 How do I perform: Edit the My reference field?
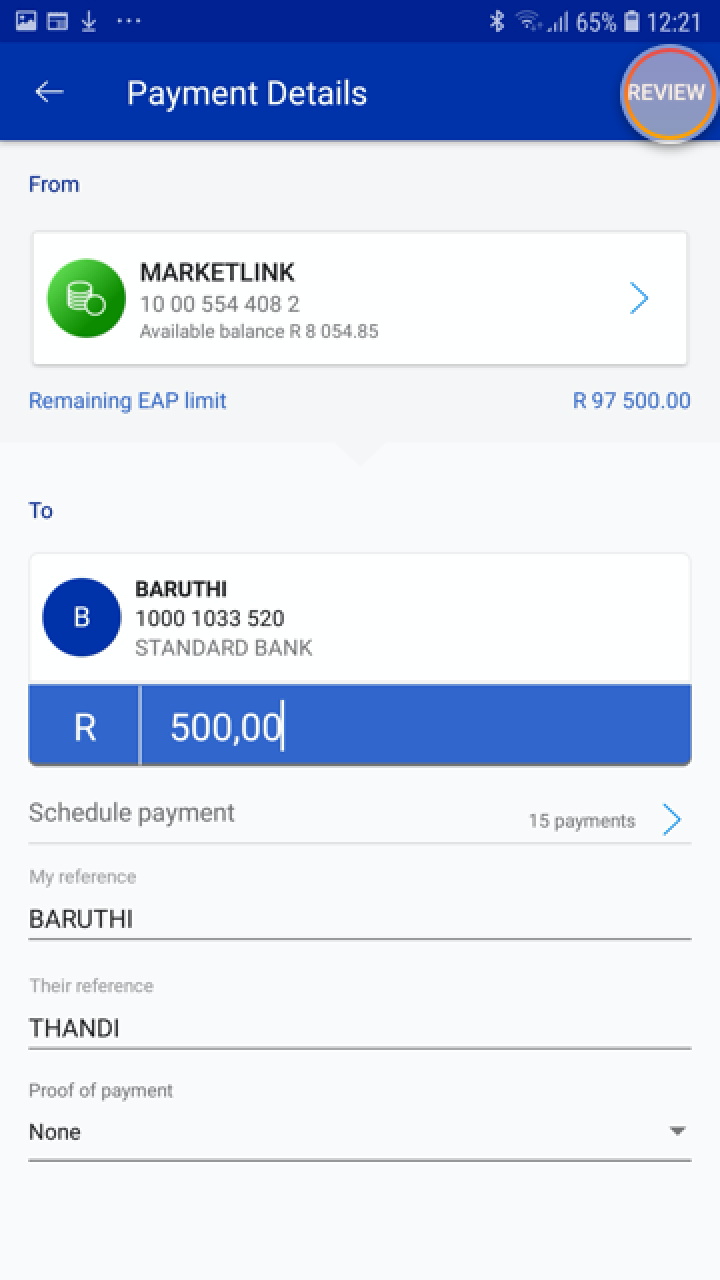pyautogui.click(x=360, y=919)
